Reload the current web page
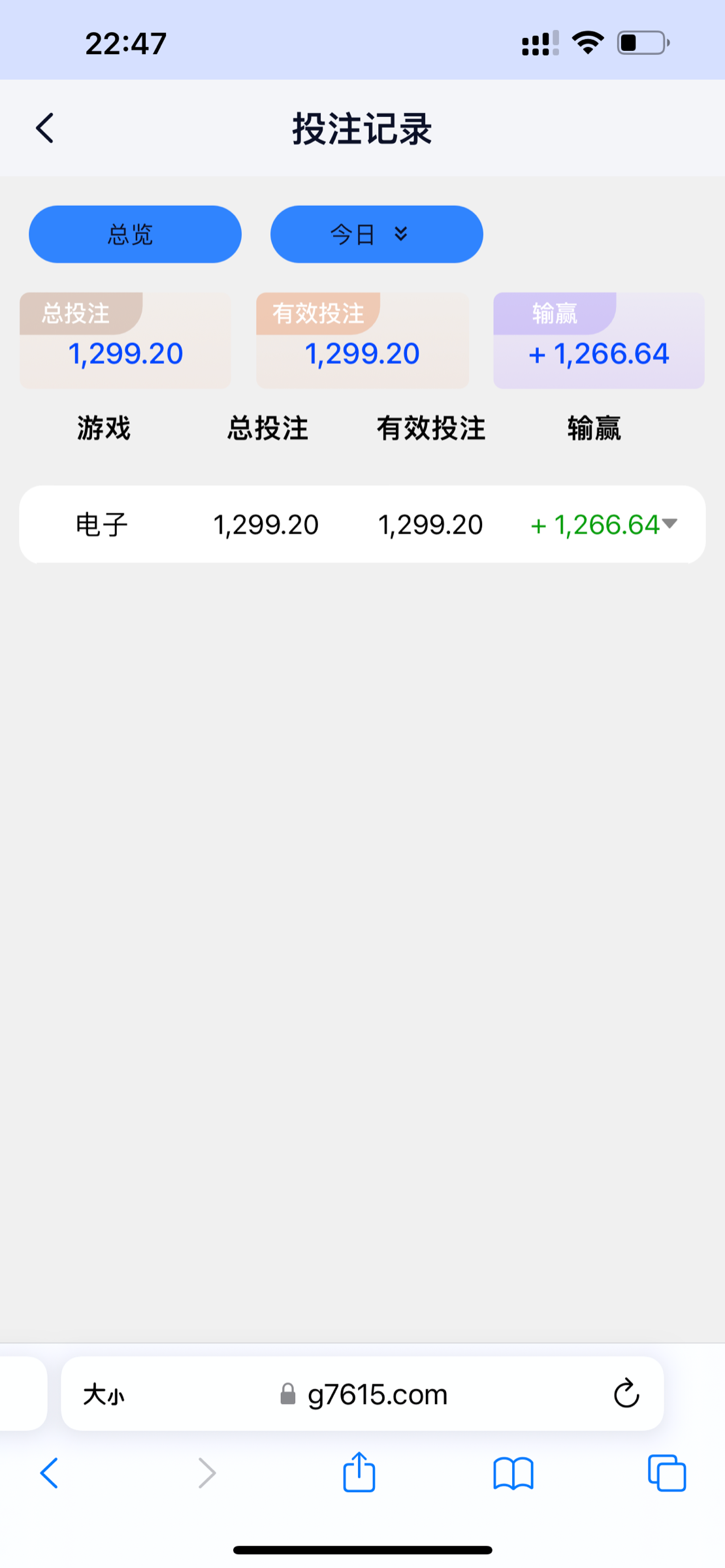 coord(626,1395)
